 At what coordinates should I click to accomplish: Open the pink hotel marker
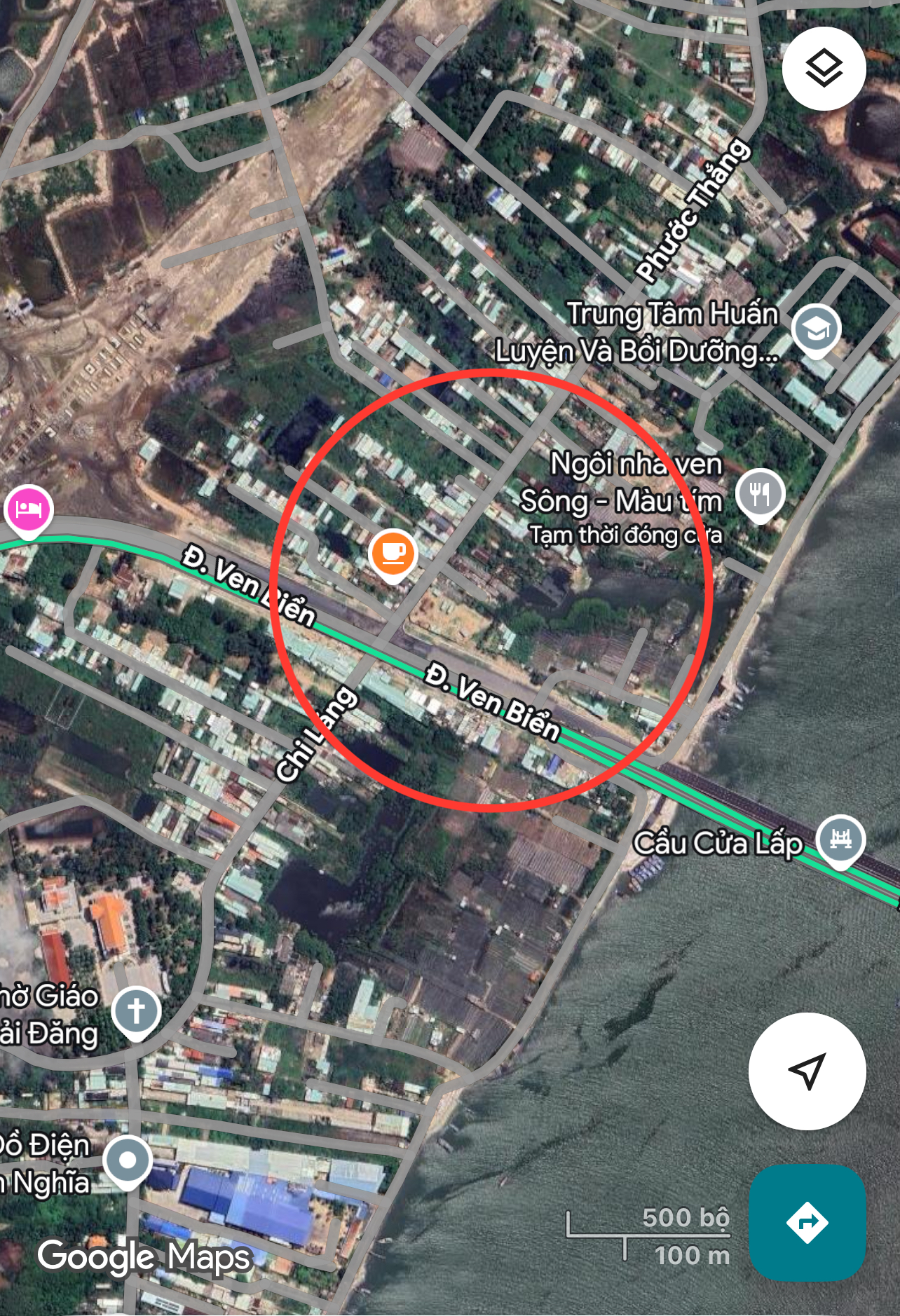coord(28,509)
